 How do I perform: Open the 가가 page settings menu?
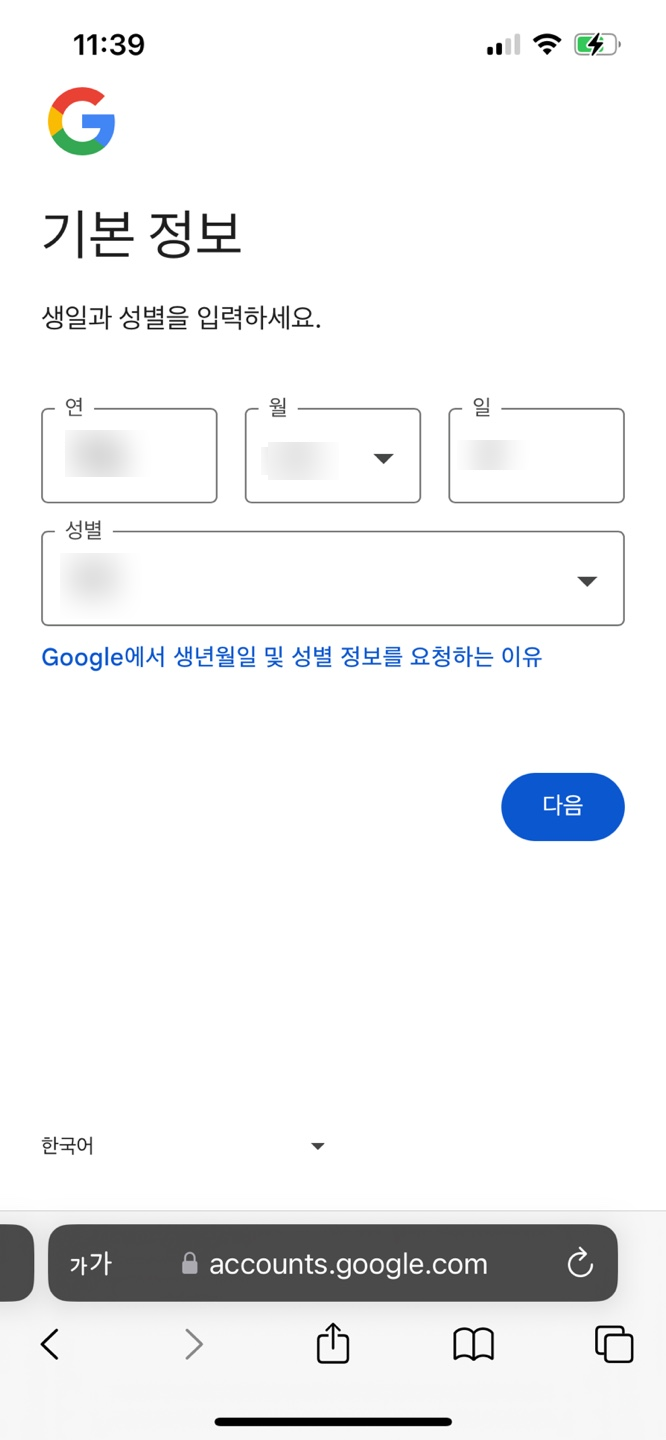point(91,1264)
